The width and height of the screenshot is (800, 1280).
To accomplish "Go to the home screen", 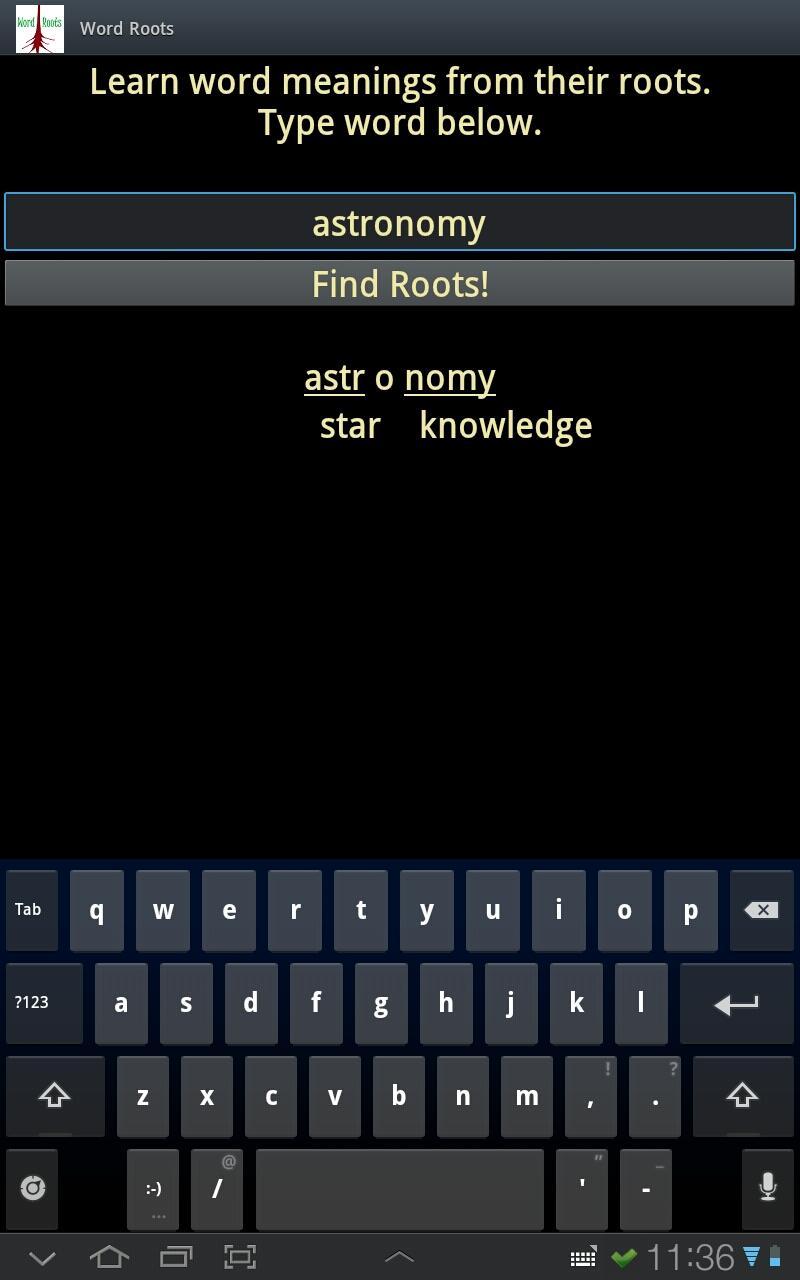I will tap(109, 1257).
